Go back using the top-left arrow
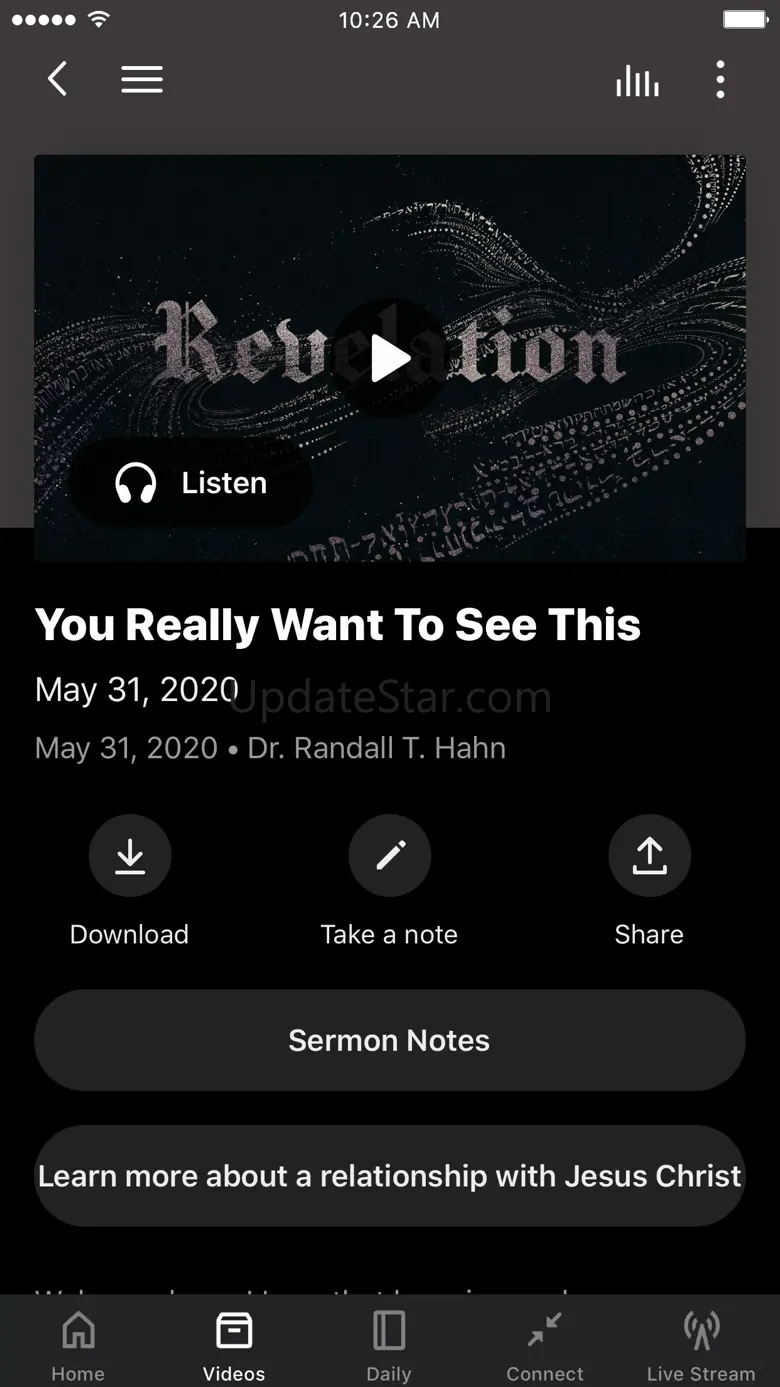This screenshot has height=1387, width=780. tap(58, 79)
